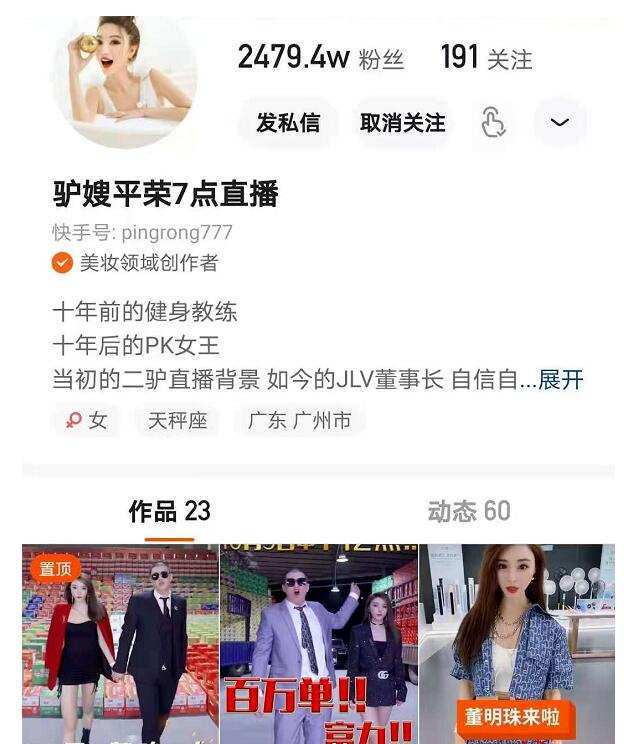Expand the dropdown arrow beside the buttons
The image size is (624, 744).
pyautogui.click(x=560, y=123)
